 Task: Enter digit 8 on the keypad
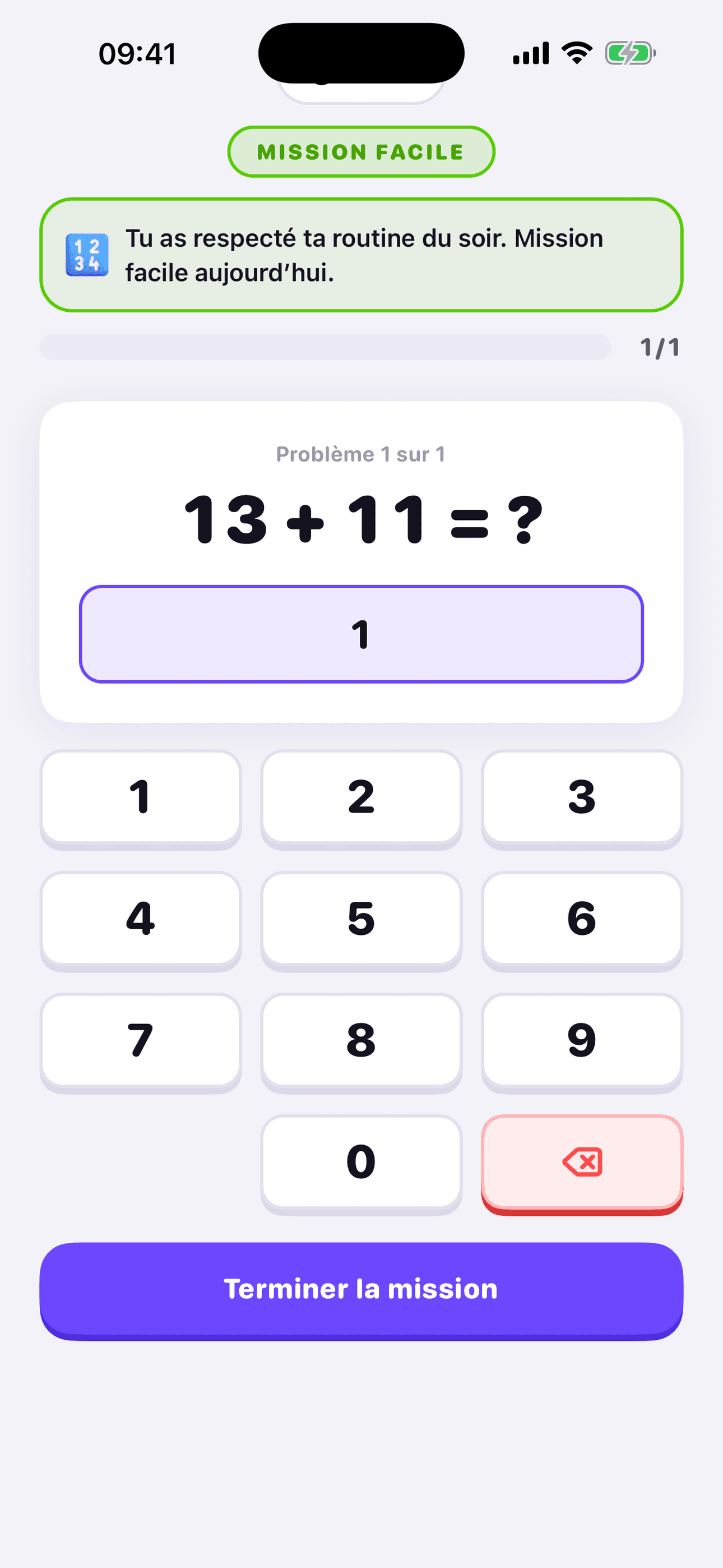(361, 1041)
